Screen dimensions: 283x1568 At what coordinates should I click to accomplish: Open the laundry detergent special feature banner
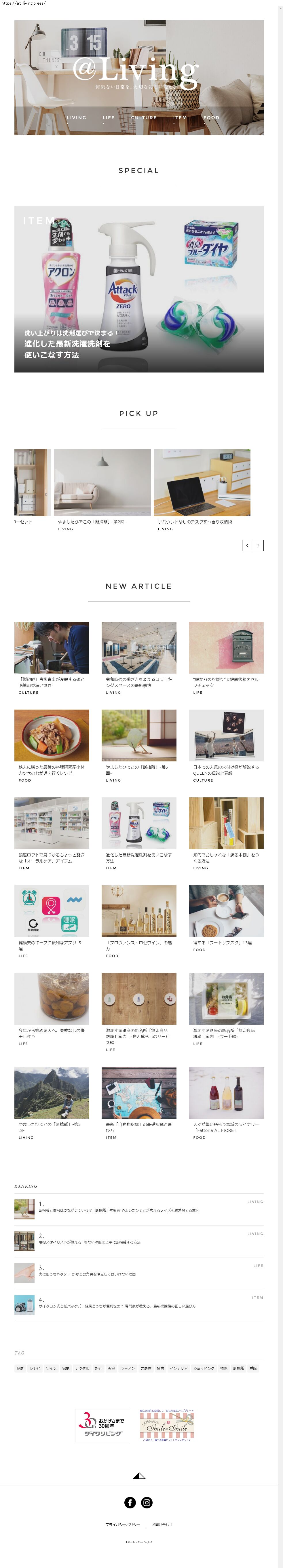(139, 289)
